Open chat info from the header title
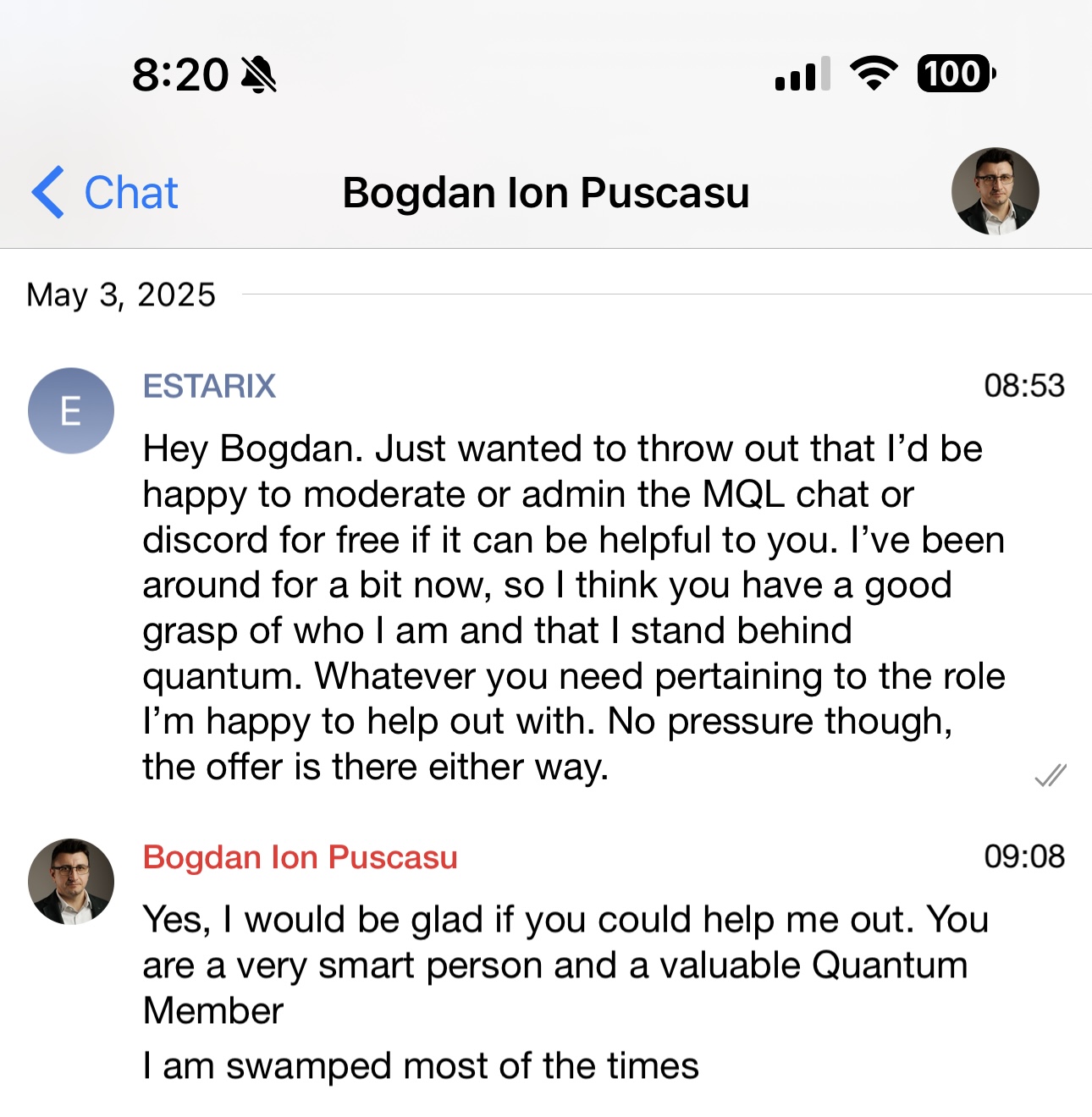This screenshot has width=1092, height=1117. click(546, 193)
